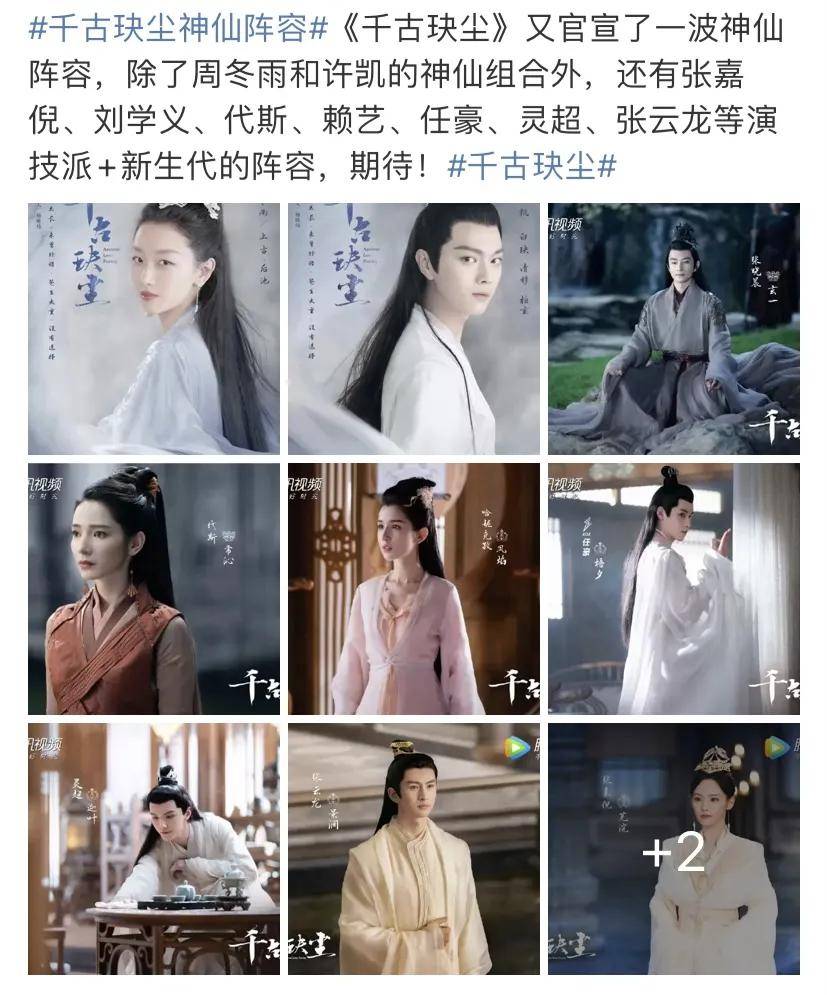Show the remaining photos via the +2 tile
This screenshot has height=995, width=827.
click(x=674, y=849)
